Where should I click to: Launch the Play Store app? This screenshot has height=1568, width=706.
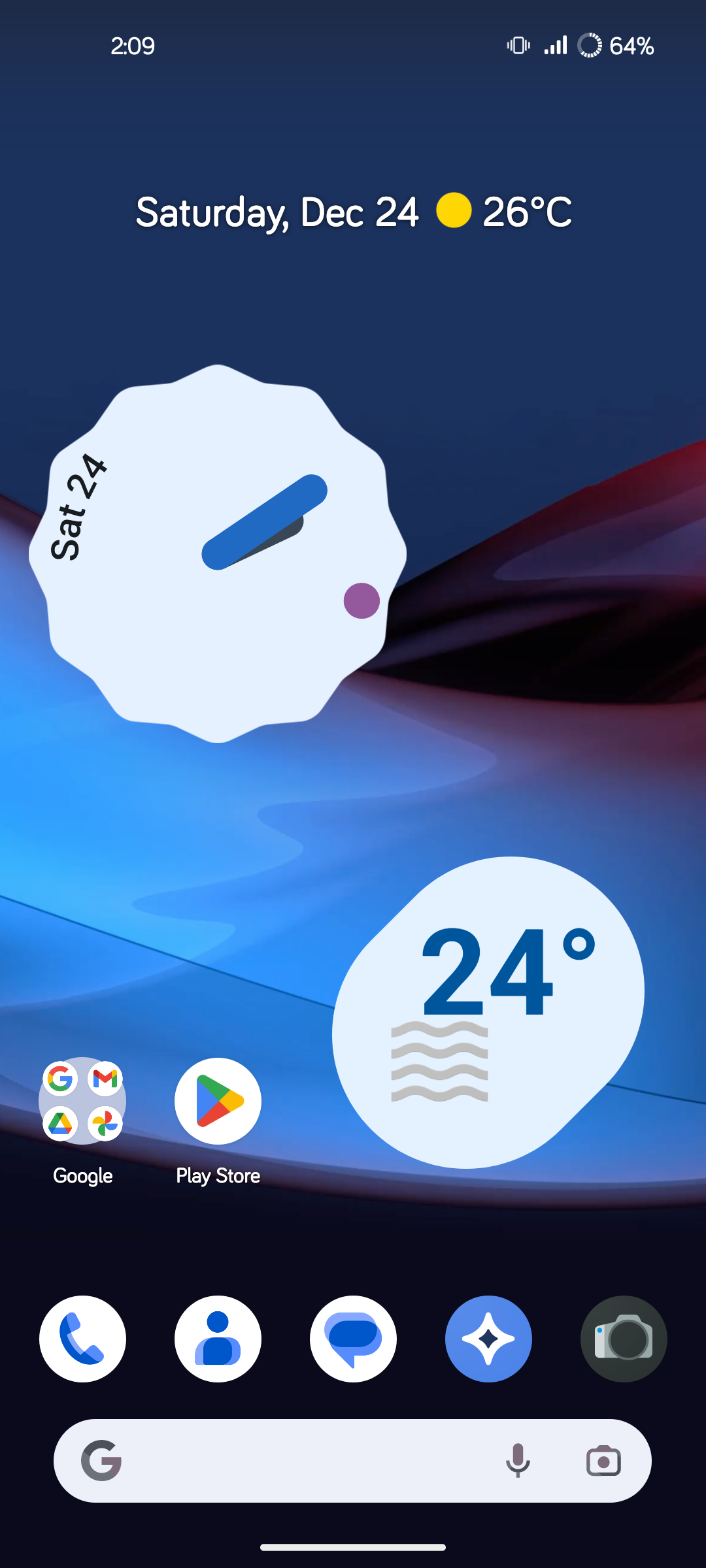(218, 1101)
